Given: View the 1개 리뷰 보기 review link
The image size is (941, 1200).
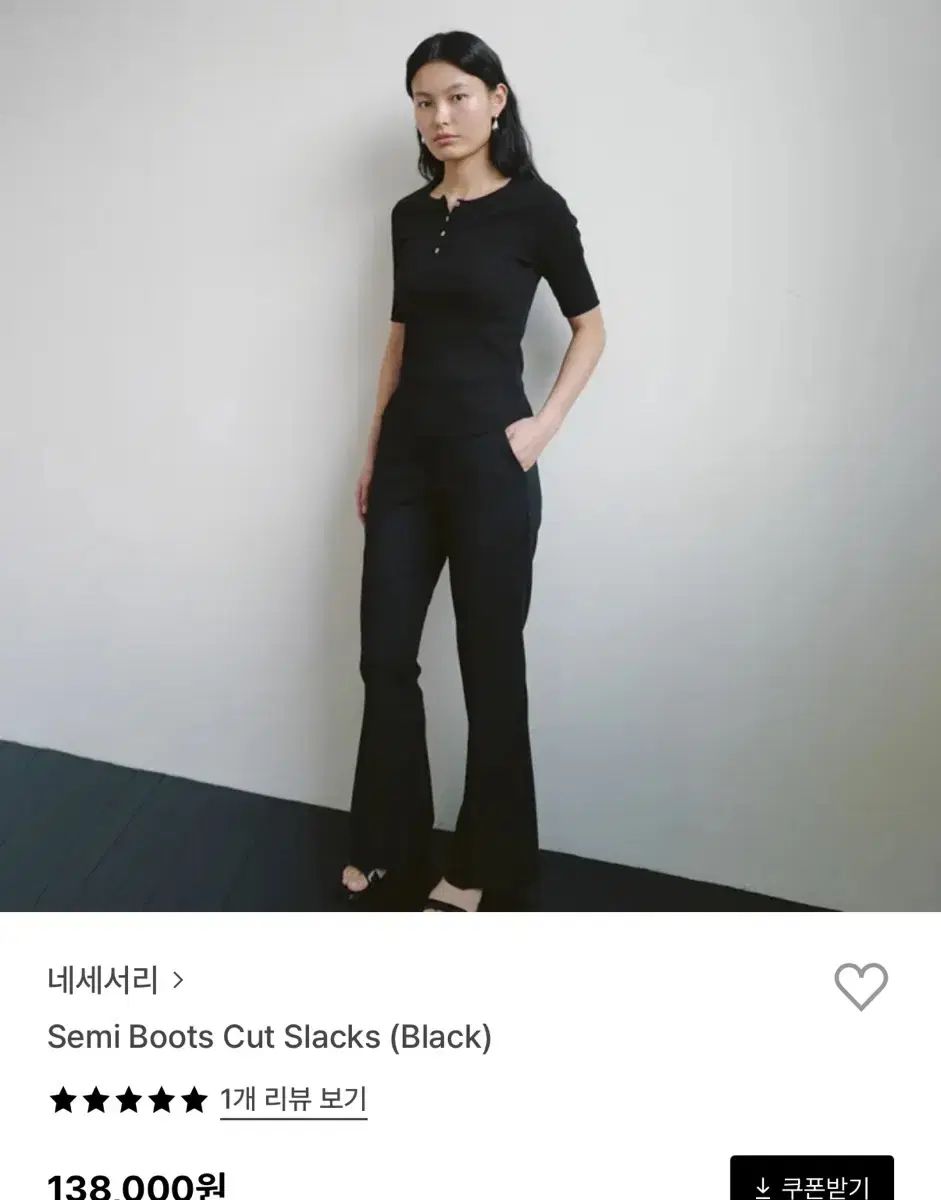Looking at the screenshot, I should (x=293, y=1100).
